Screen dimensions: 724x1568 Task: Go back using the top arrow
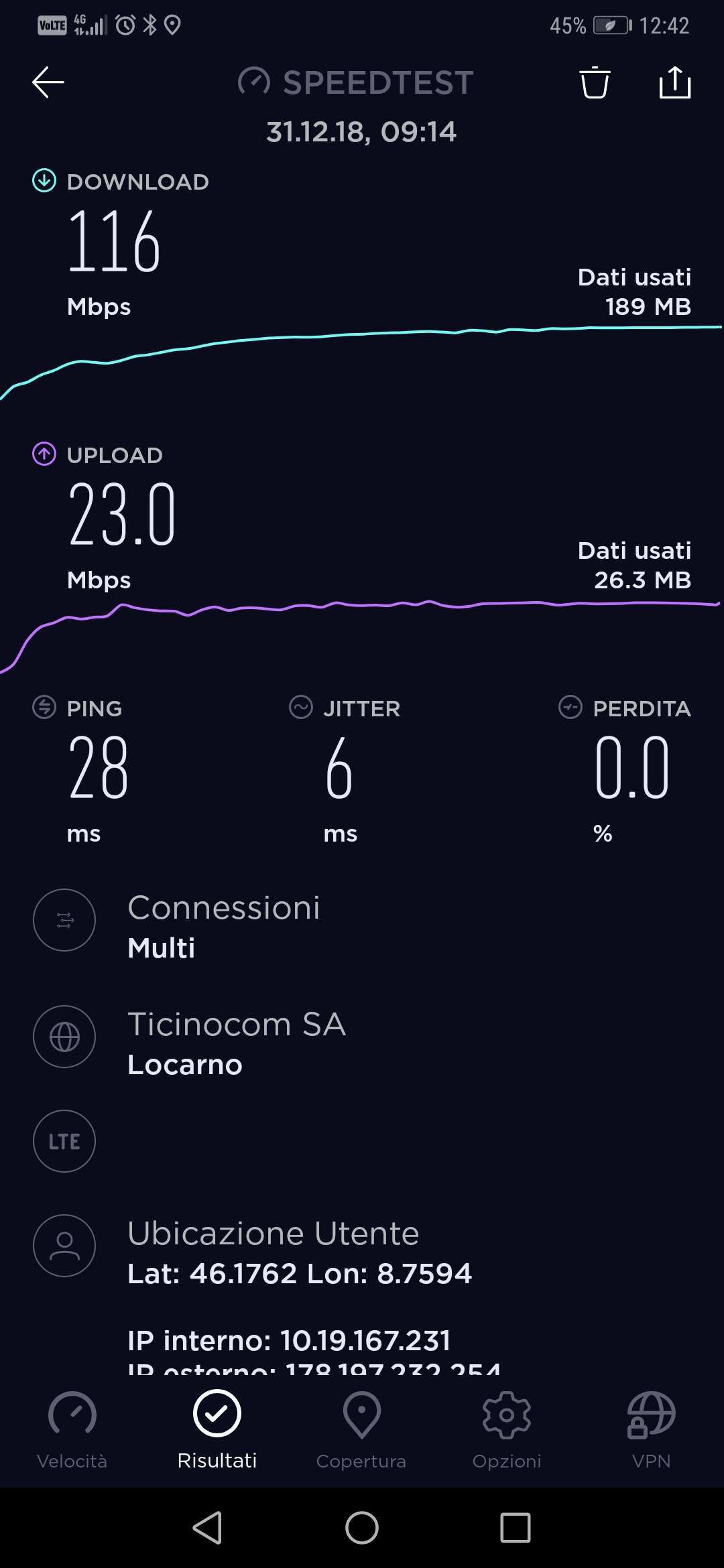click(48, 82)
